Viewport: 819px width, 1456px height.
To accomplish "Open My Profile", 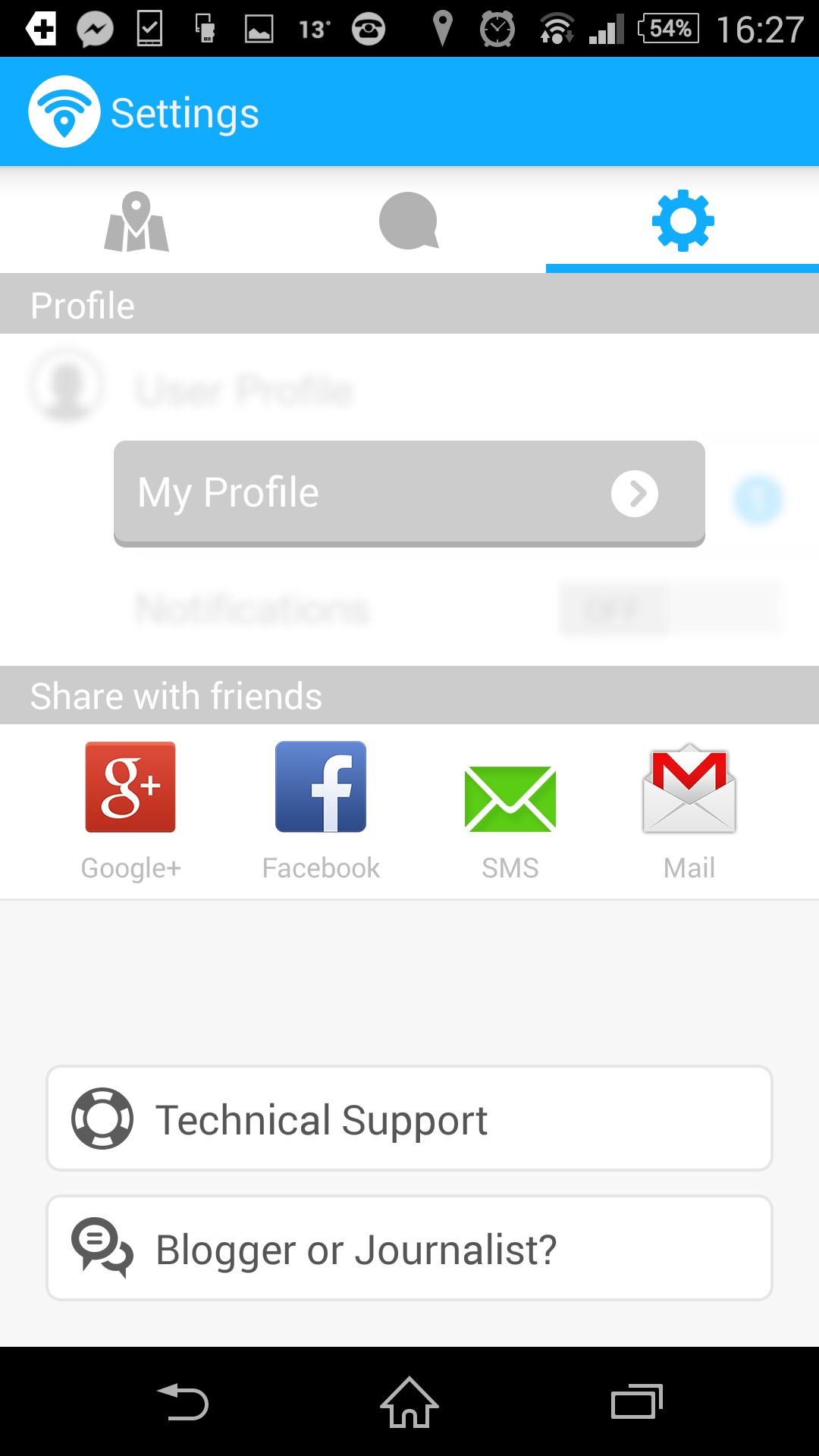I will coord(409,493).
